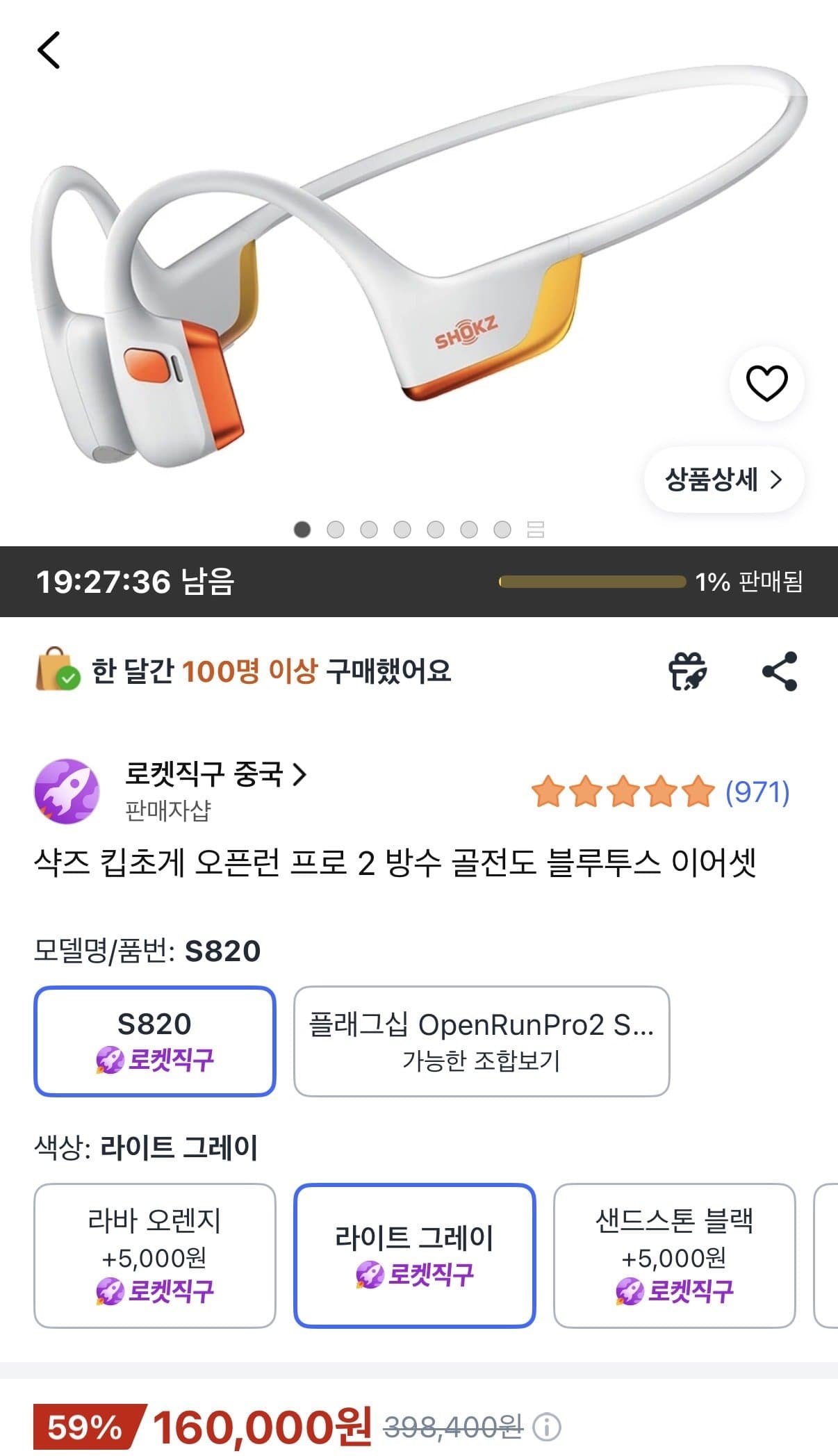The width and height of the screenshot is (838, 1456).
Task: Choose the 샌드스톤 블랙 color option
Action: click(675, 1255)
